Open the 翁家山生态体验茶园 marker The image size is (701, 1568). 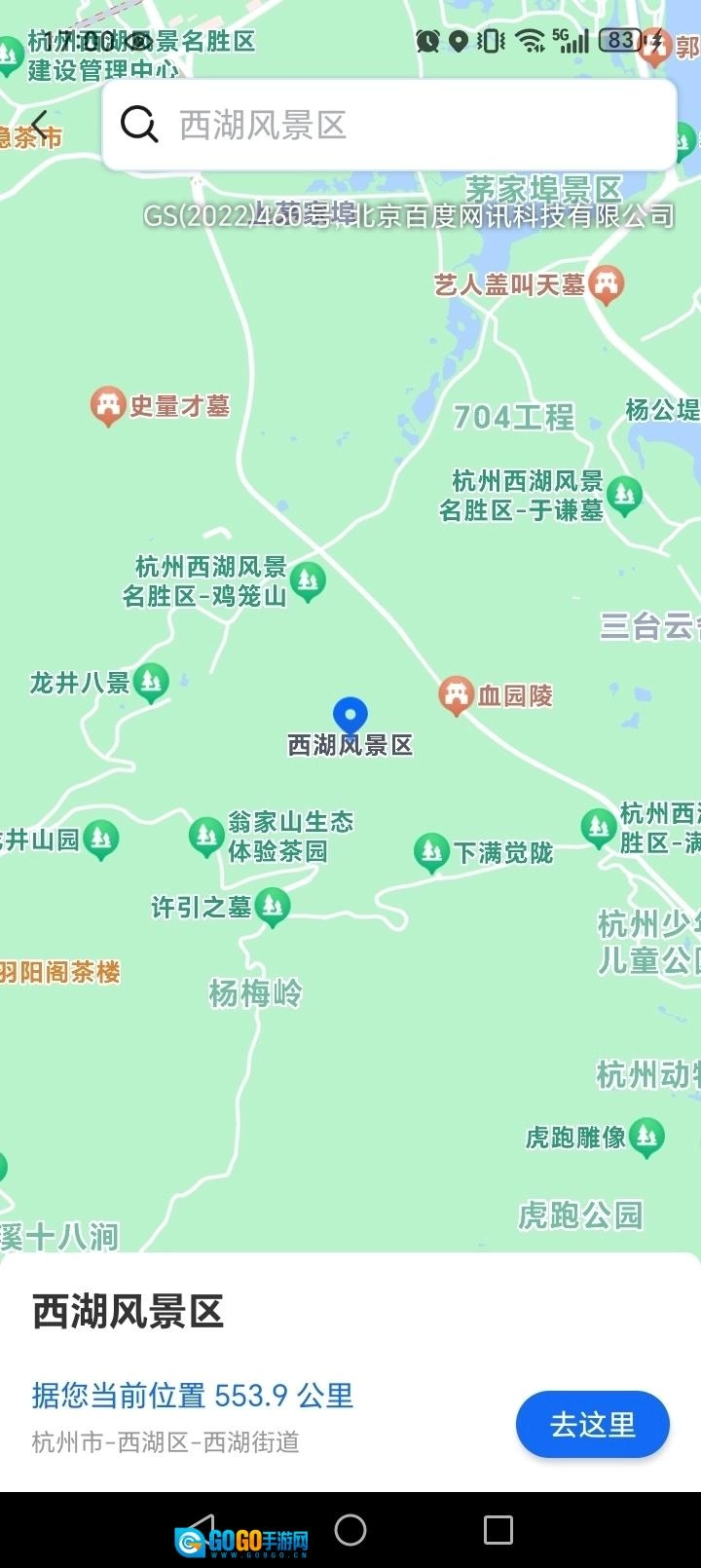[x=206, y=836]
